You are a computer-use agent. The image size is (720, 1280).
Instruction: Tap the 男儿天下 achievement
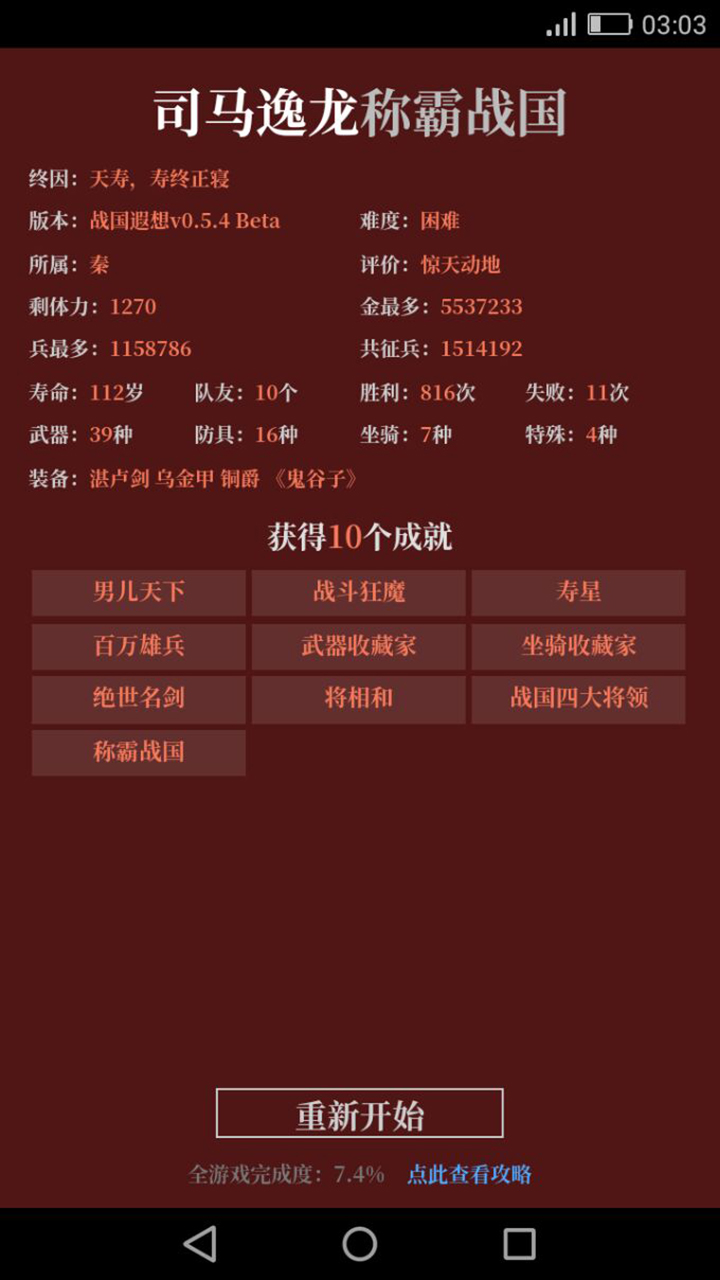pyautogui.click(x=139, y=592)
